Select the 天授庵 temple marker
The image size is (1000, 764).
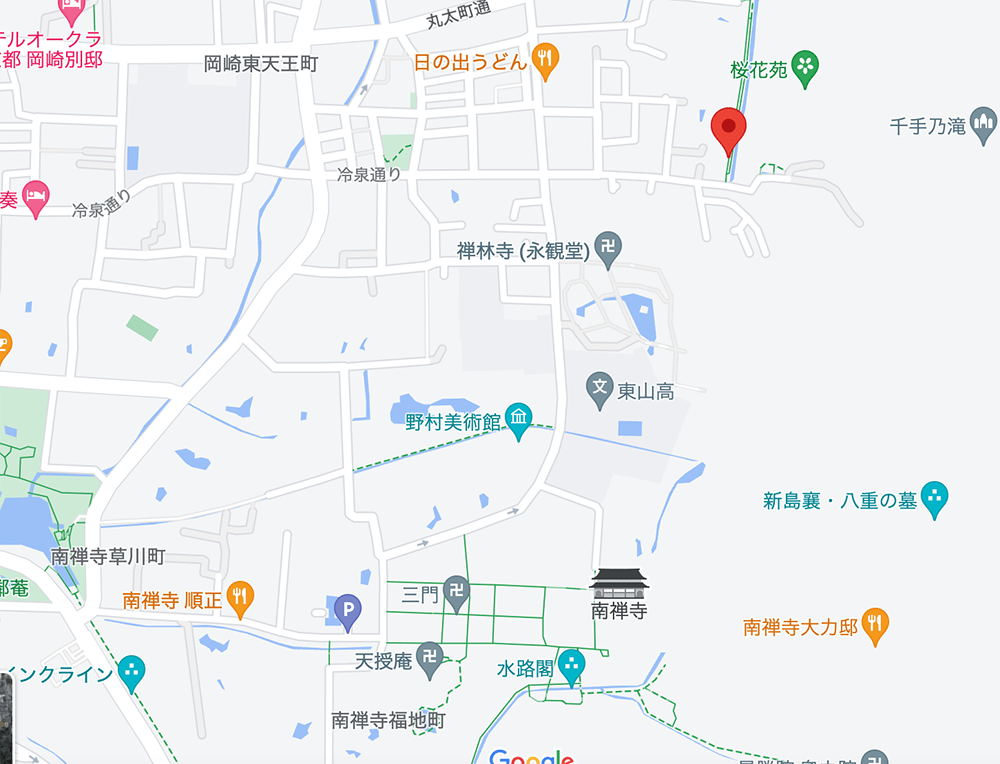click(x=430, y=660)
